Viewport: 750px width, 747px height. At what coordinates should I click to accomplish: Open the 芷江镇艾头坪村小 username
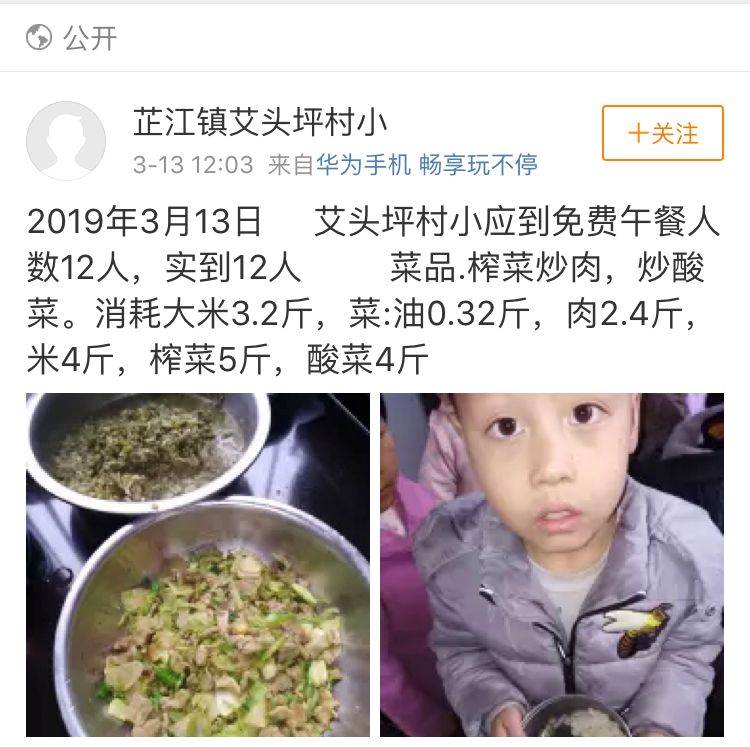point(260,123)
